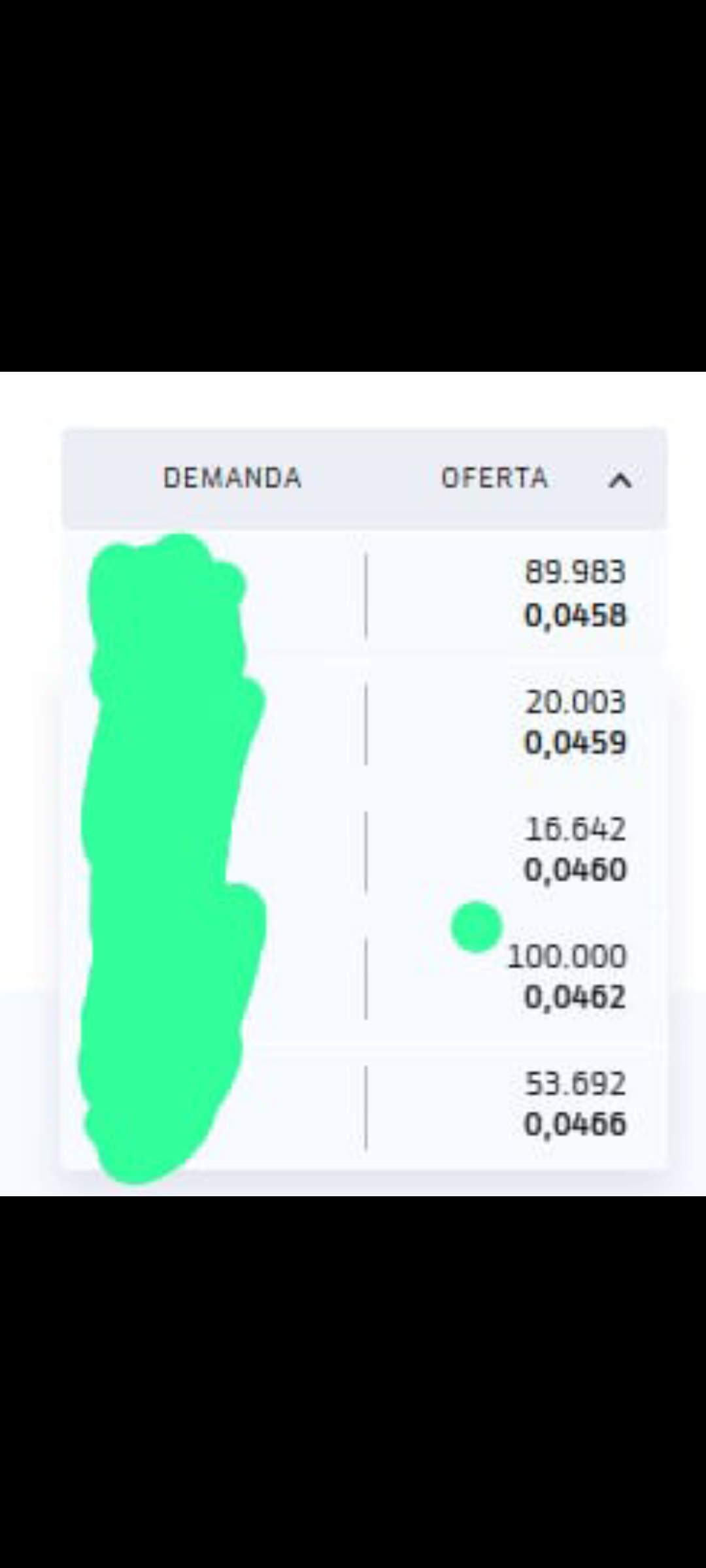Collapse the Demanda/Oferta order book chevron
706x1568 pixels.
(620, 480)
